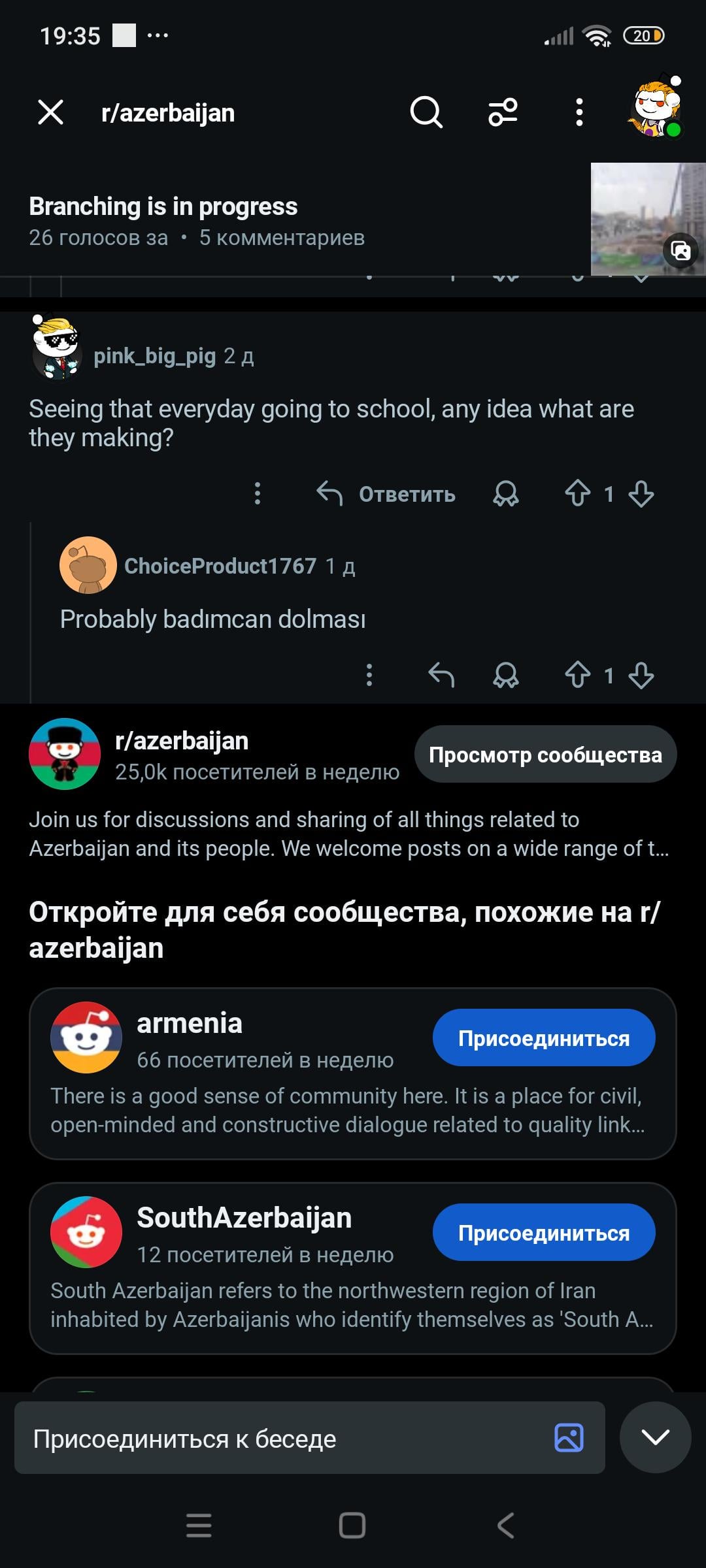Open more options for pink_big_pig's comment
The width and height of the screenshot is (706, 1568).
258,494
